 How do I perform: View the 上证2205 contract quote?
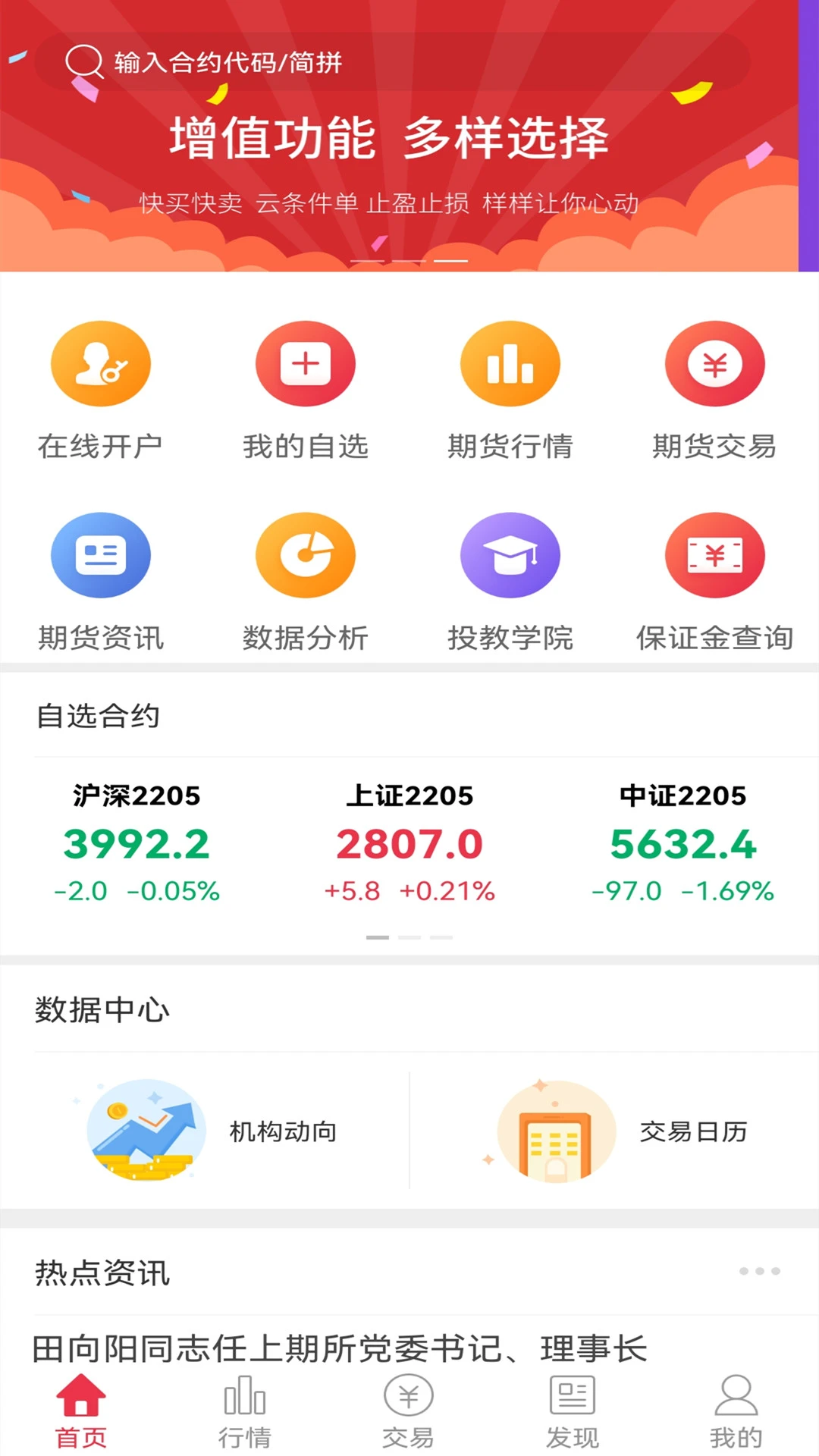pyautogui.click(x=409, y=840)
